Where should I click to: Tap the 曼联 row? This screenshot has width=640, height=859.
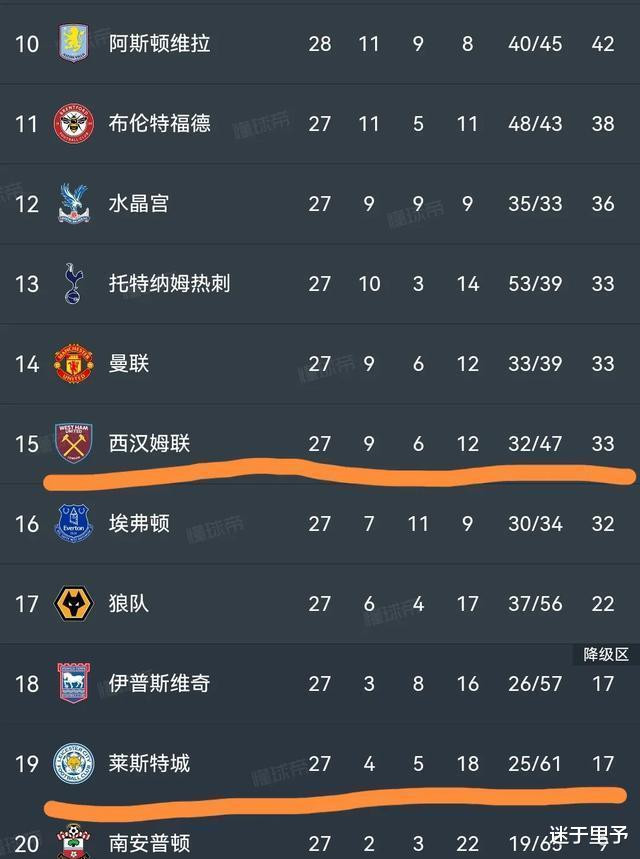(320, 363)
